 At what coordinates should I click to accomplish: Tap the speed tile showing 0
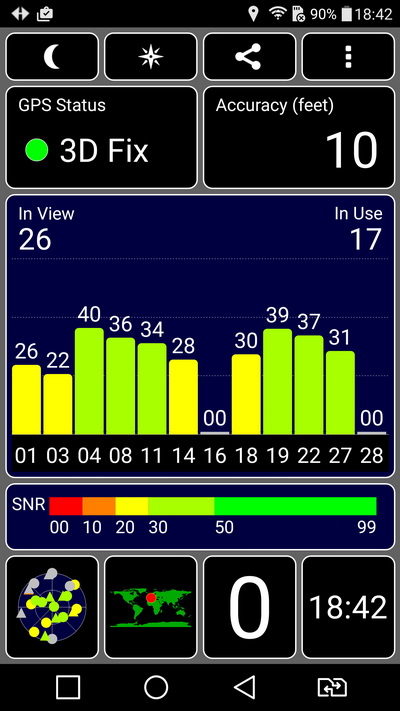[249, 607]
